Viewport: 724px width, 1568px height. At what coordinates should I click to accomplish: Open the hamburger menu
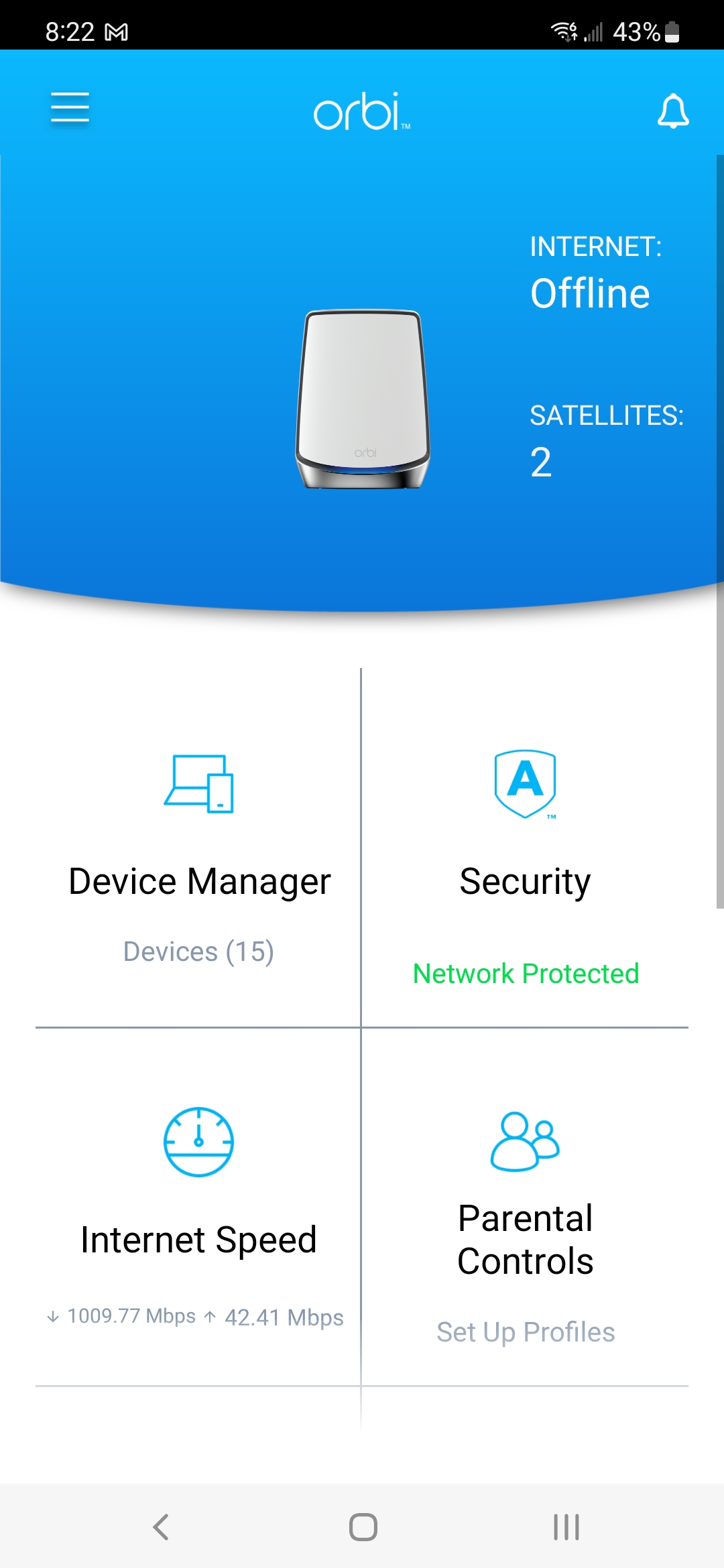pyautogui.click(x=70, y=108)
